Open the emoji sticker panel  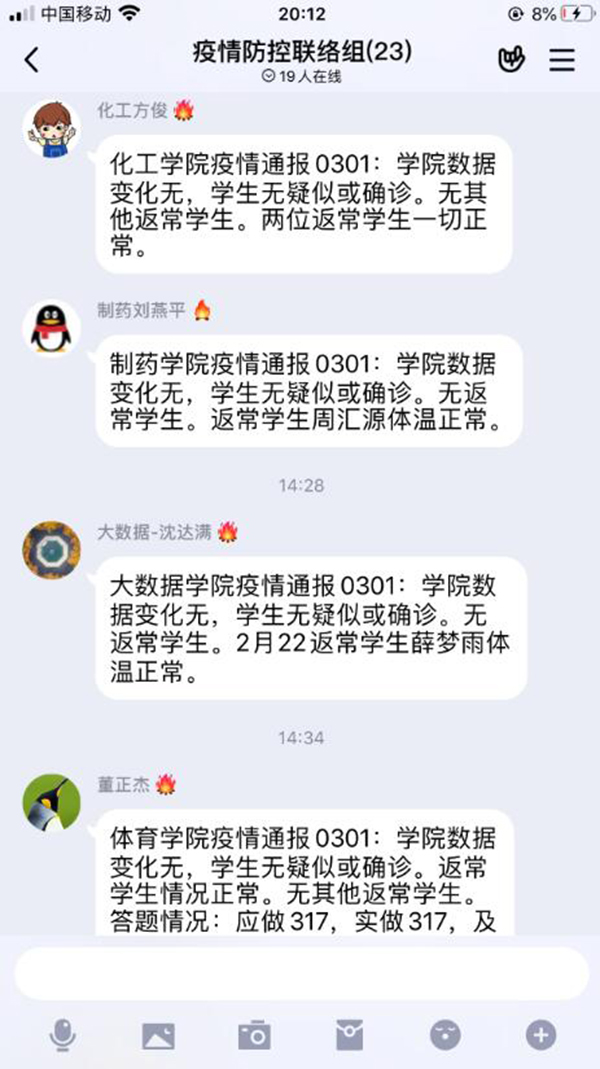point(445,1035)
